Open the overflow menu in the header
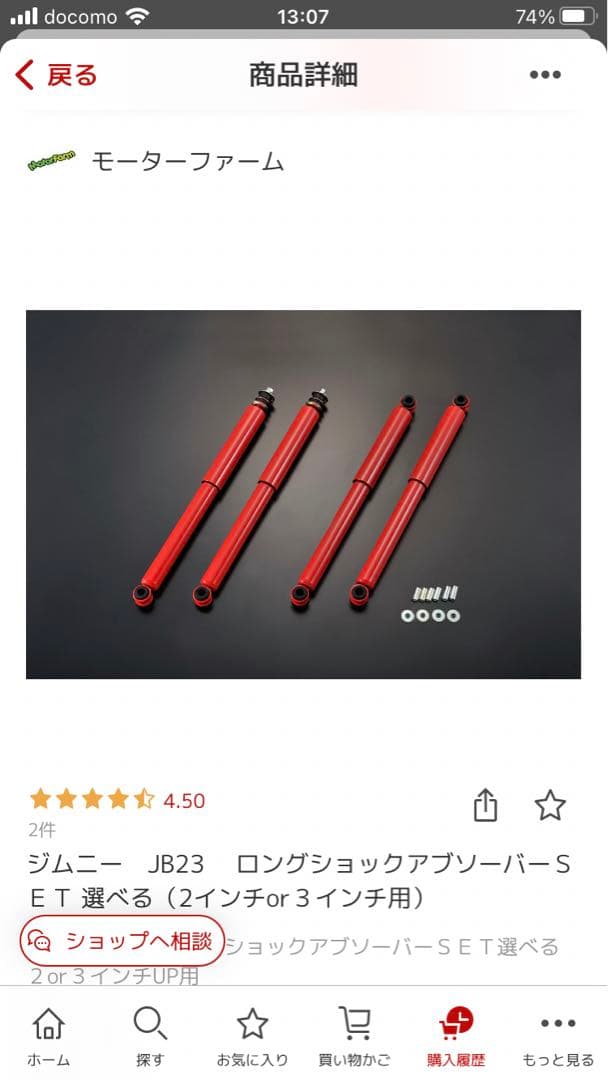 click(545, 75)
